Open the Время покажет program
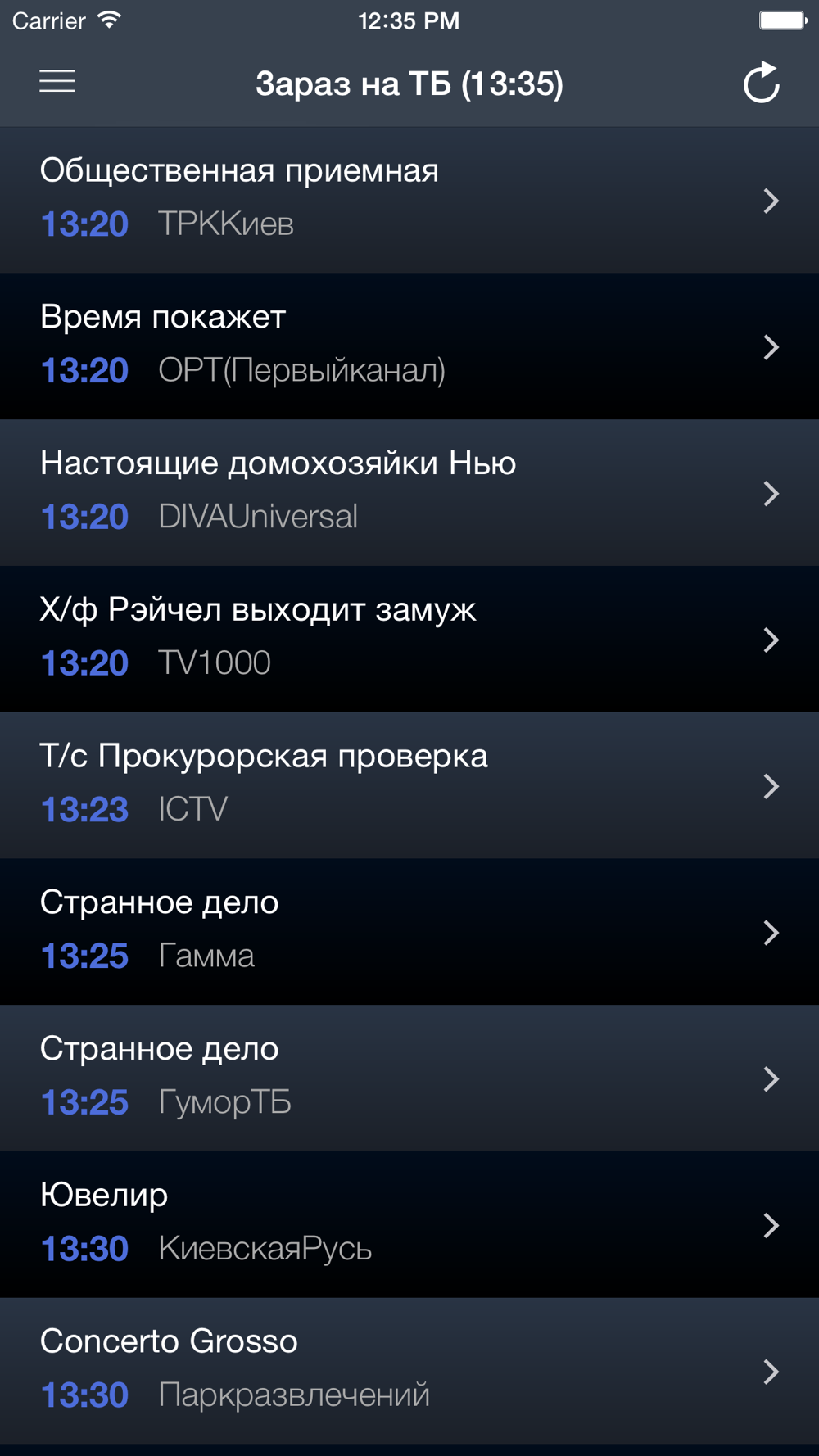Screen dimensions: 819x1456 409,346
